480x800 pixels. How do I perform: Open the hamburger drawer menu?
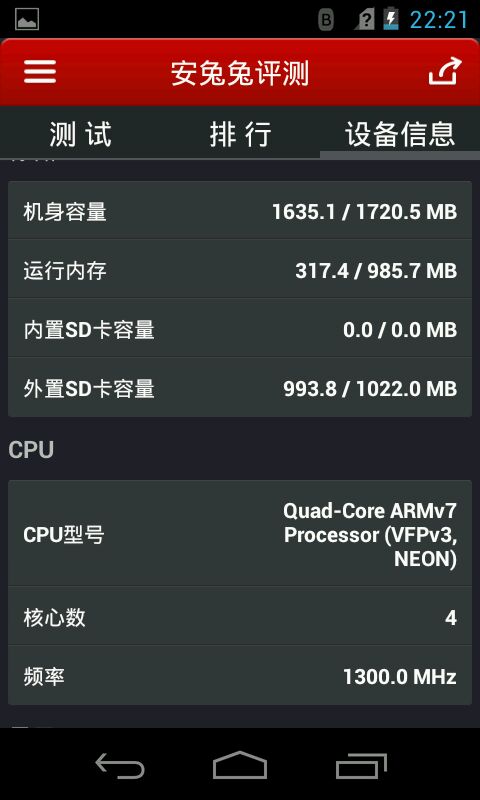click(40, 72)
